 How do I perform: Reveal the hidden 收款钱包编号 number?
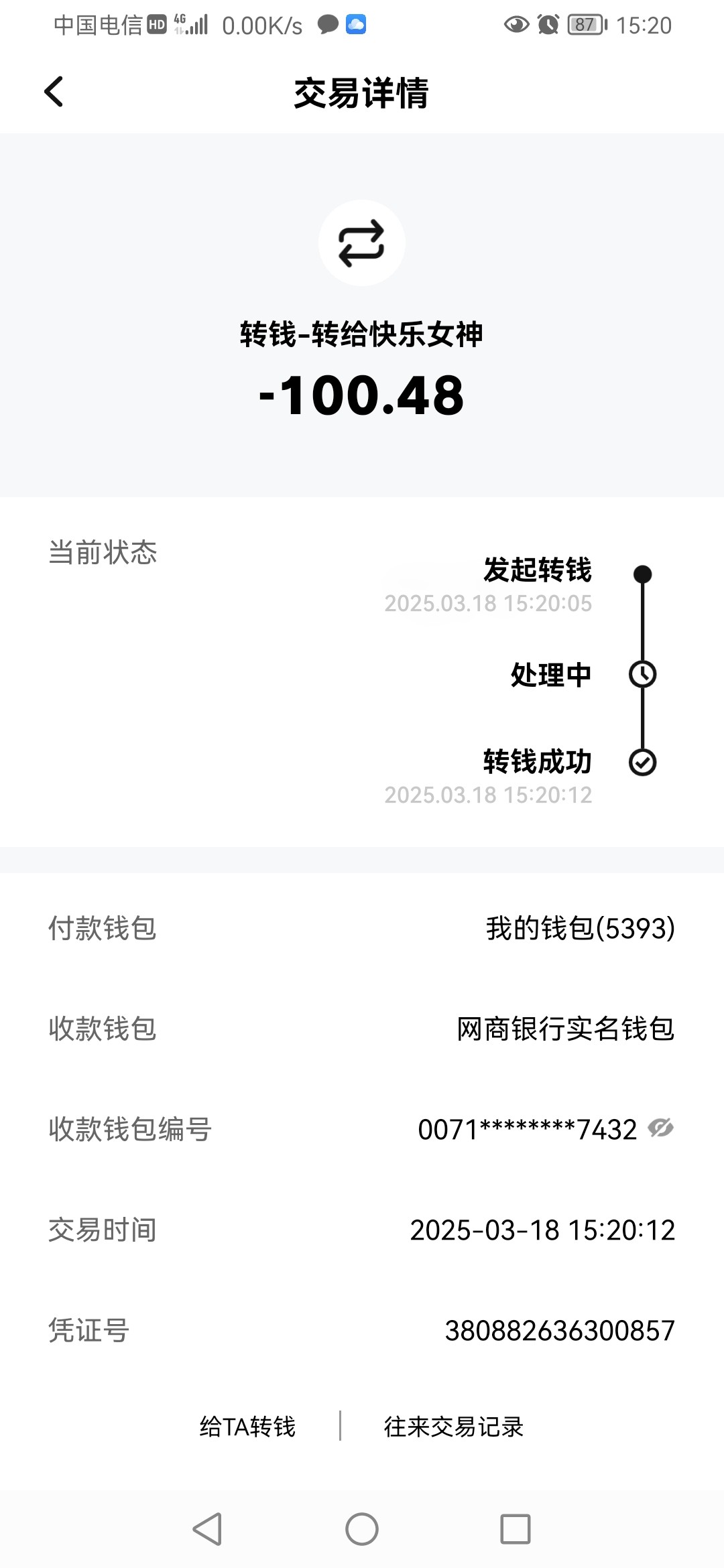pyautogui.click(x=660, y=1128)
